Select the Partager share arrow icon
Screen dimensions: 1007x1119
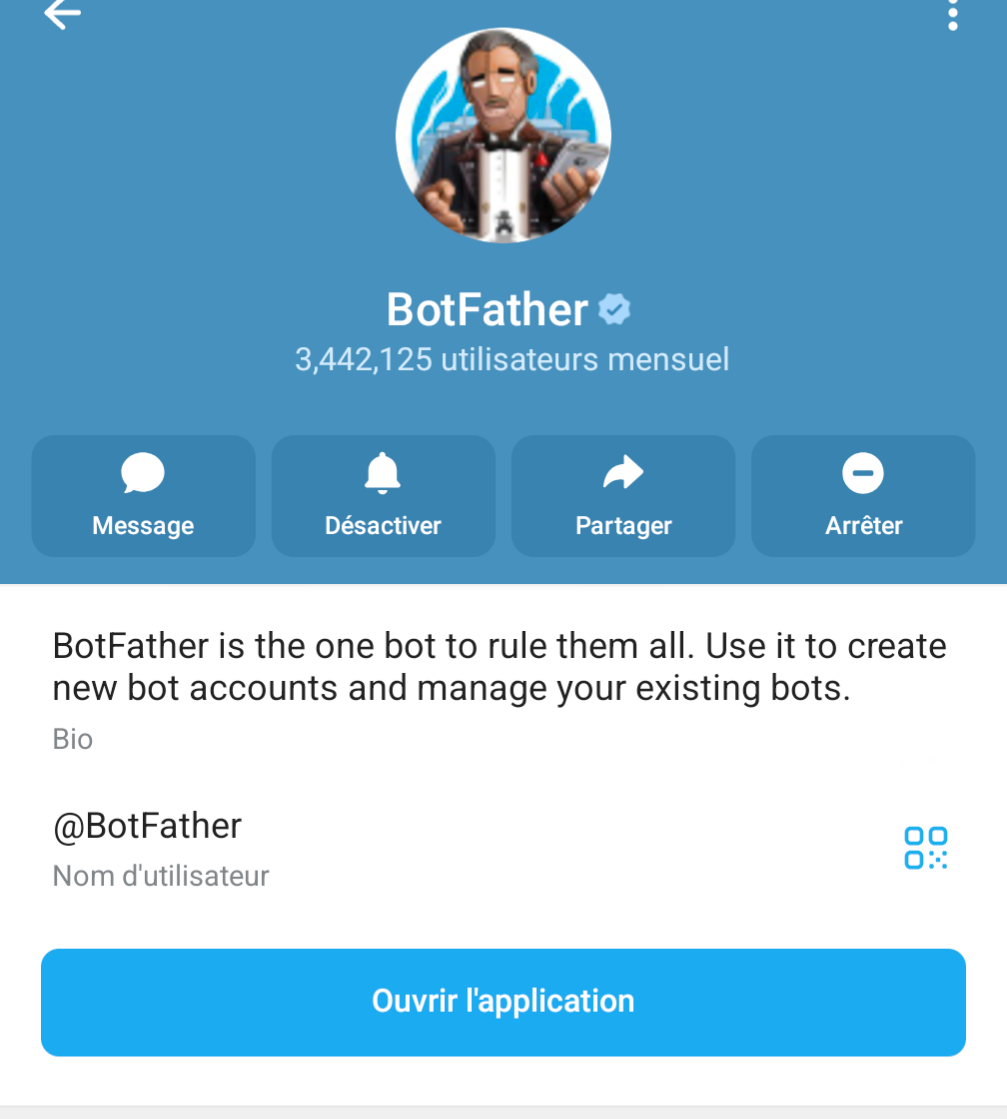click(622, 473)
